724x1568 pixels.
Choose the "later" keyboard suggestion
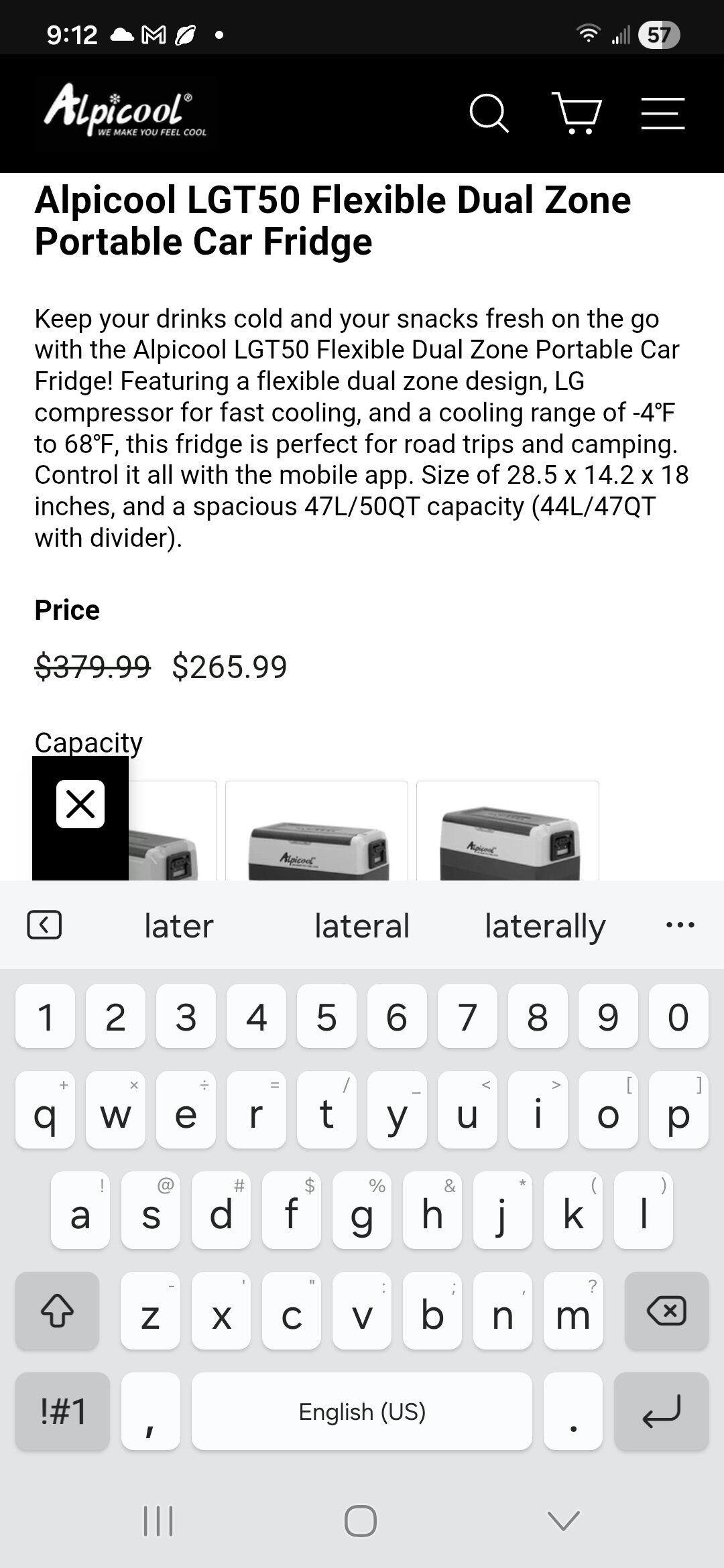pyautogui.click(x=179, y=925)
